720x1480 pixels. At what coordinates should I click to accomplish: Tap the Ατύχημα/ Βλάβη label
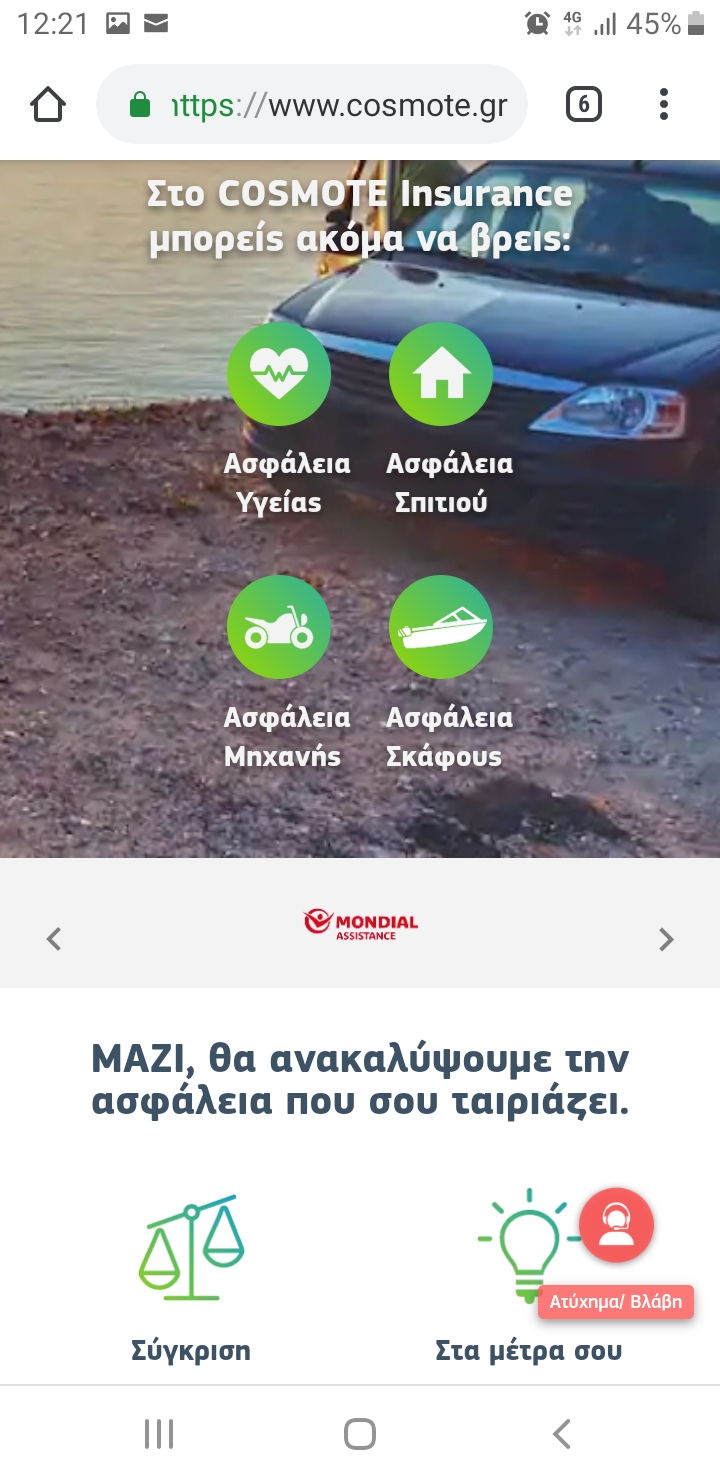[x=616, y=1302]
